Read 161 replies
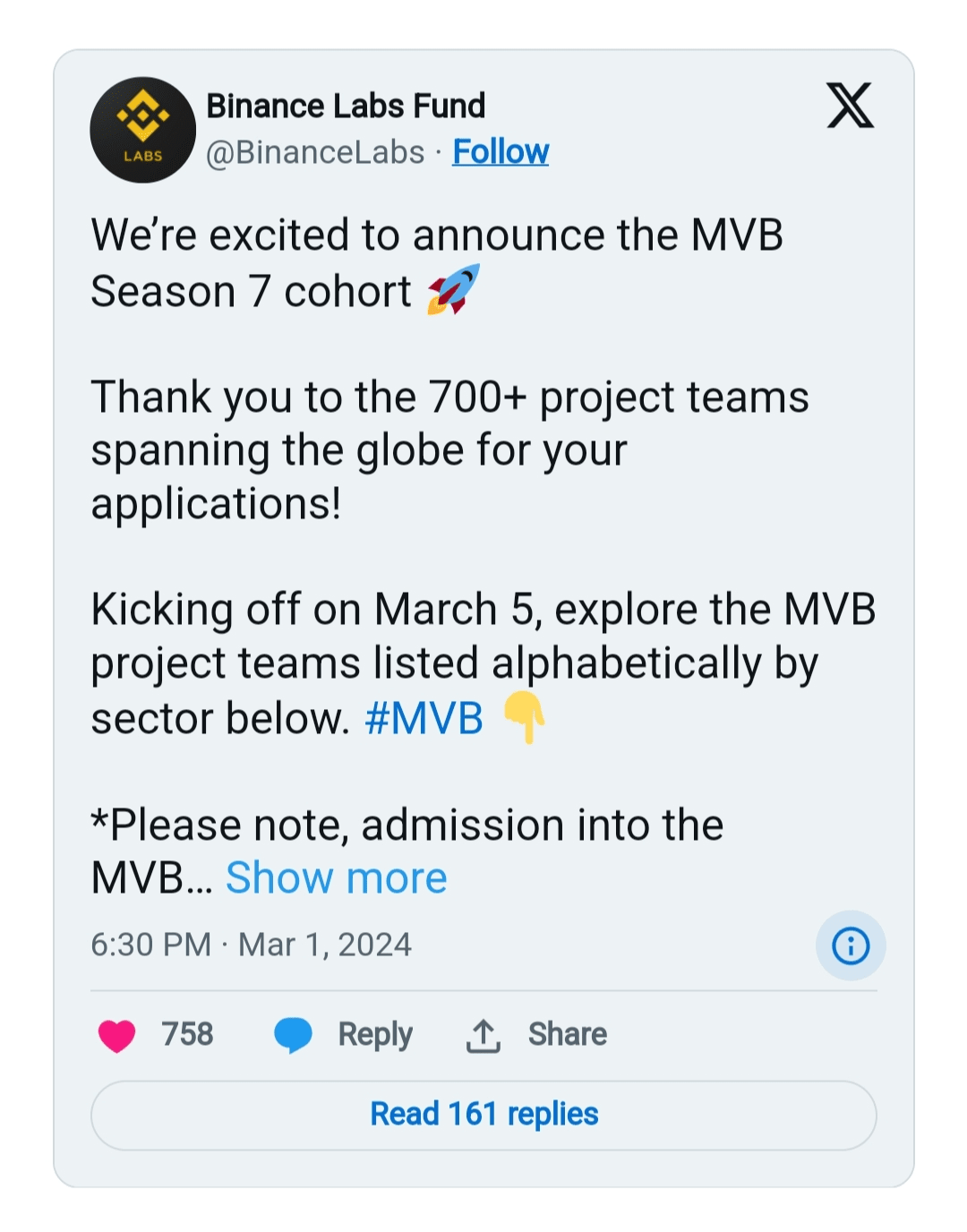Image resolution: width=967 pixels, height=1232 pixels. (x=483, y=1115)
